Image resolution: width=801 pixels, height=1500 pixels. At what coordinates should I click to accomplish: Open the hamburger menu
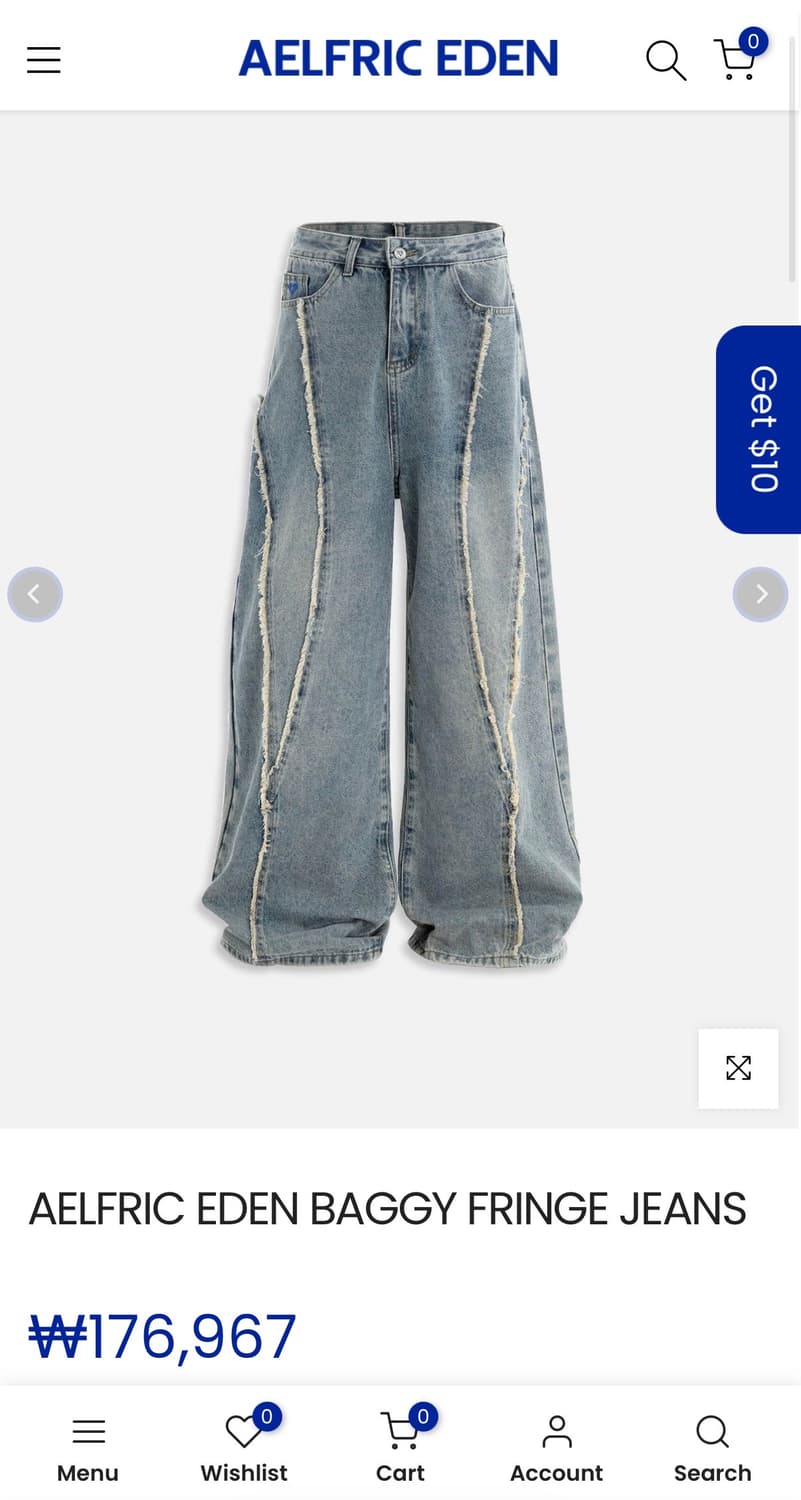click(43, 59)
